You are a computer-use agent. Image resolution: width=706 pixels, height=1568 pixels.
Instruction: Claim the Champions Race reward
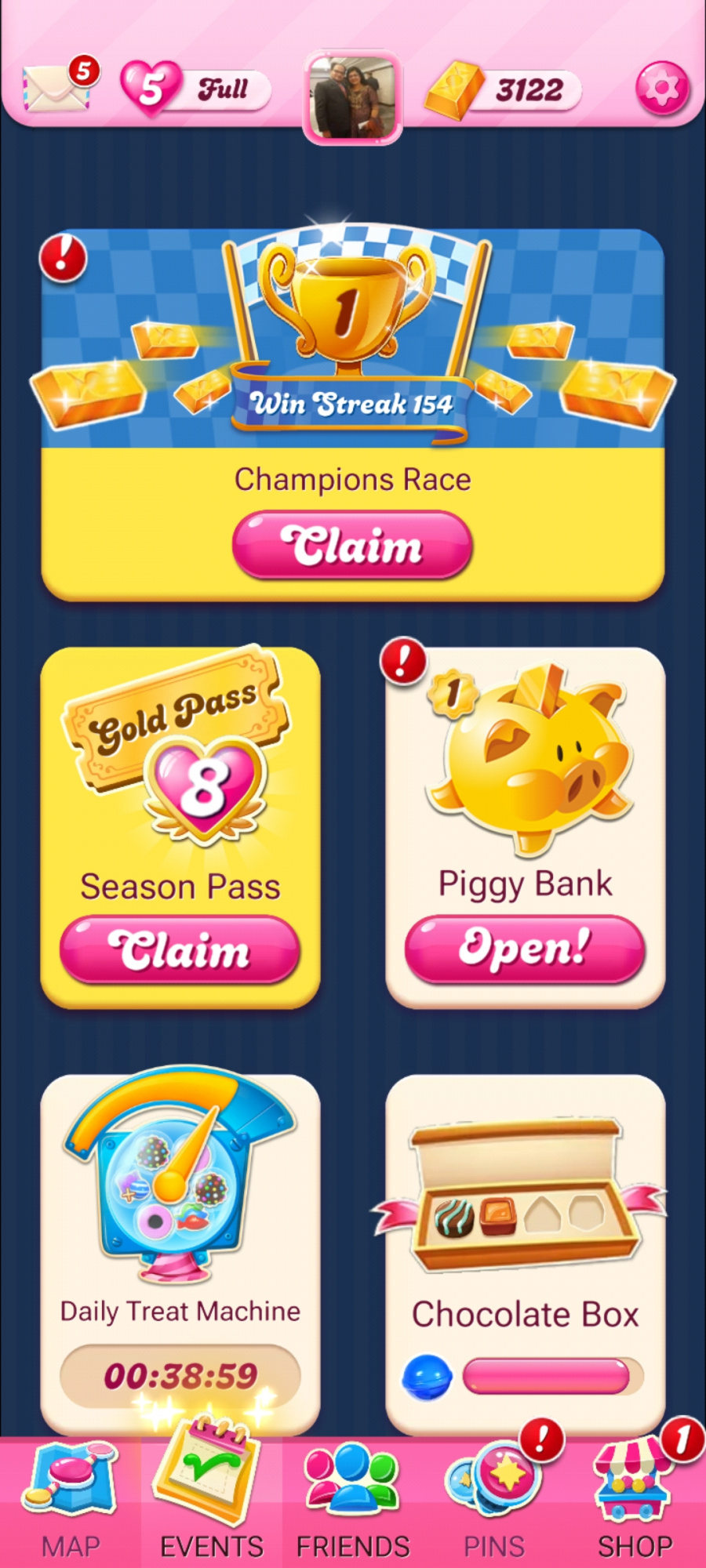pyautogui.click(x=352, y=545)
